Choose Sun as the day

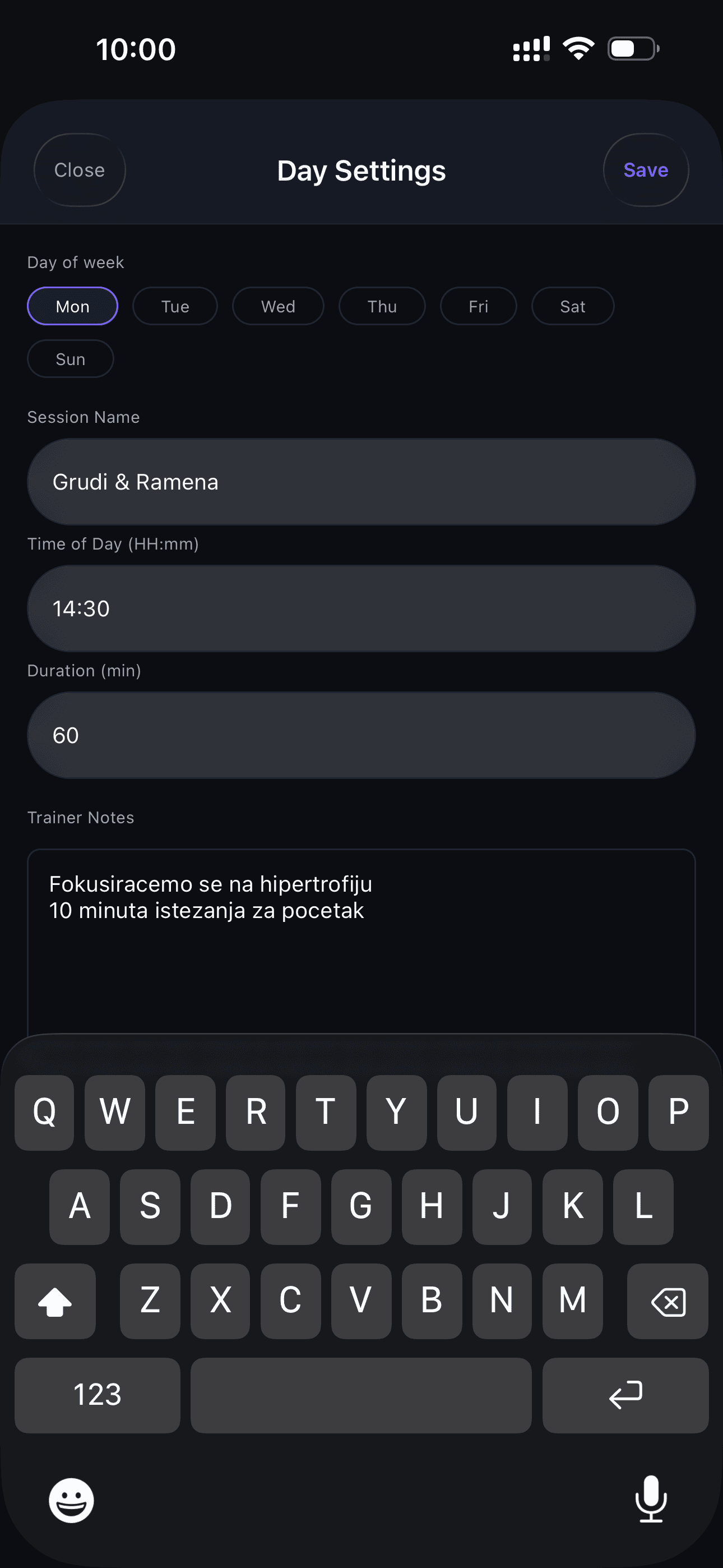click(x=71, y=359)
